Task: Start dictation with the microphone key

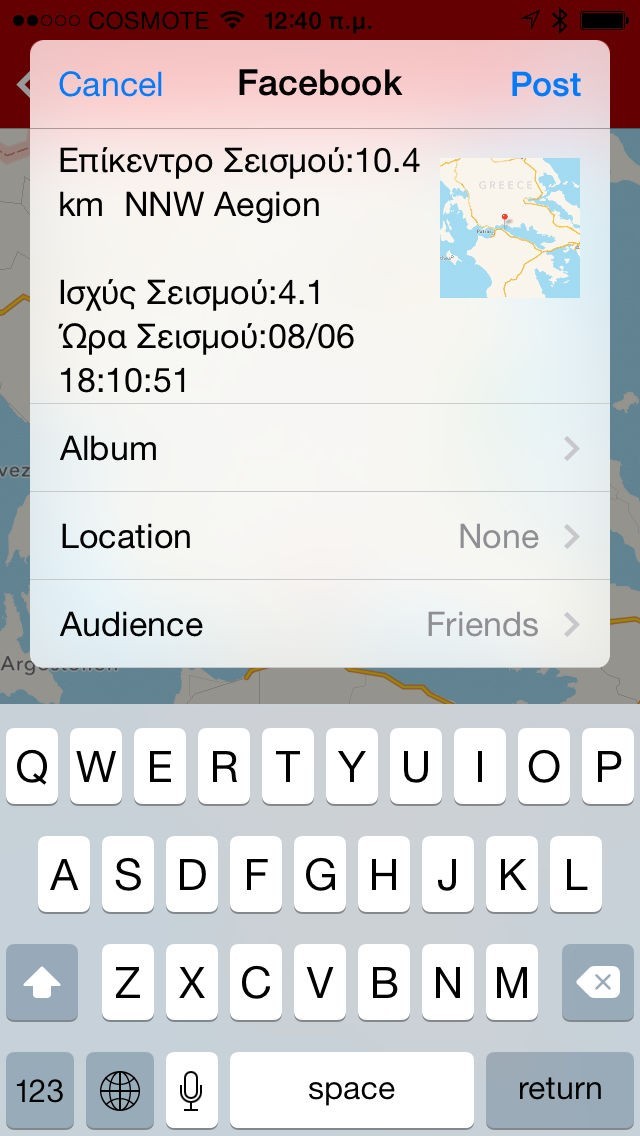Action: pos(191,1089)
